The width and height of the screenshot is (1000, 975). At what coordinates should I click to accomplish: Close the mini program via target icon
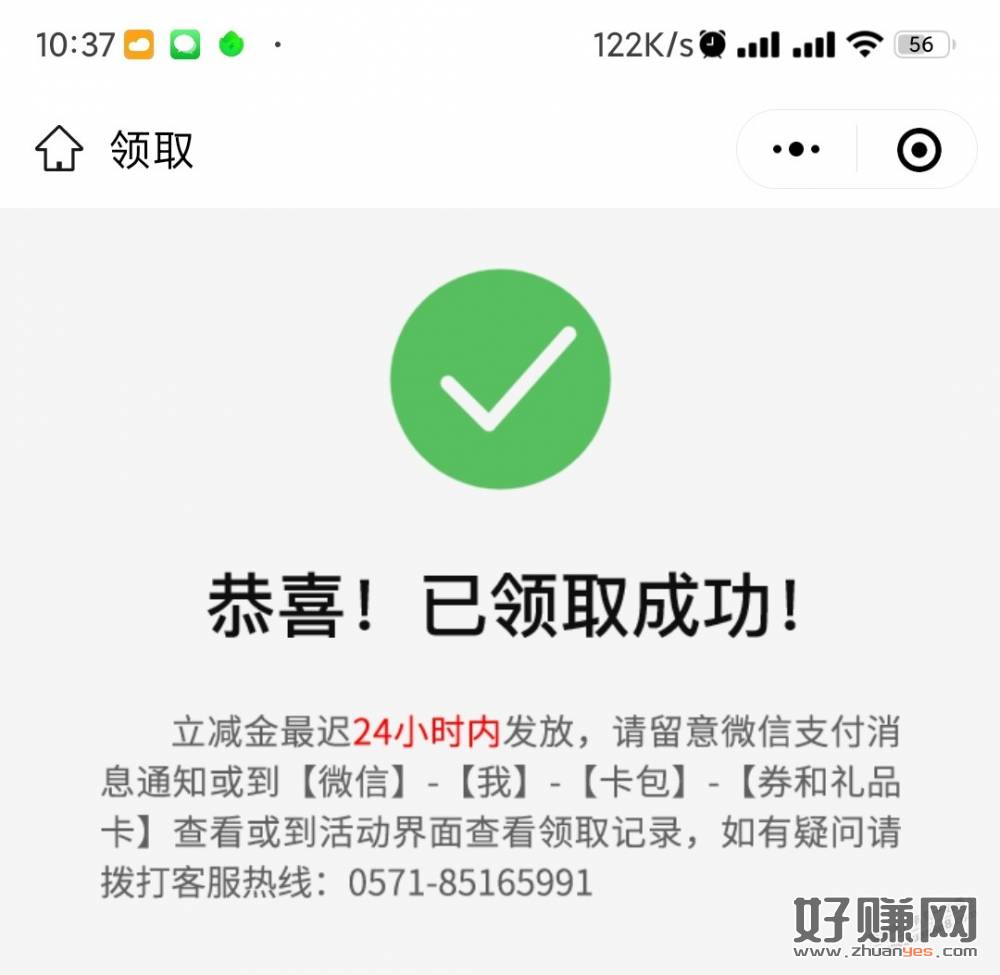tap(918, 150)
